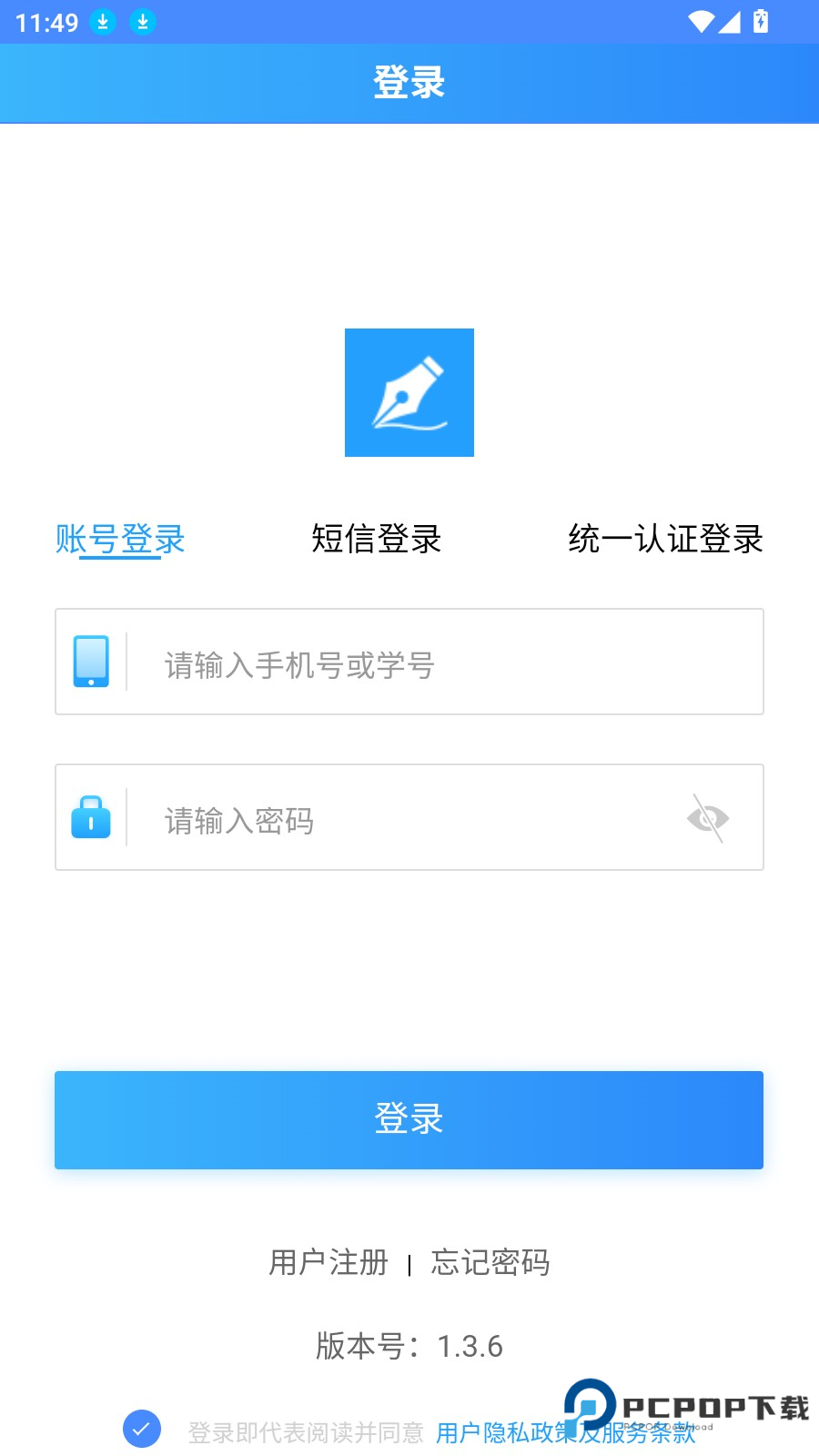
Task: Switch to the 短信登录 tab
Action: (x=376, y=539)
